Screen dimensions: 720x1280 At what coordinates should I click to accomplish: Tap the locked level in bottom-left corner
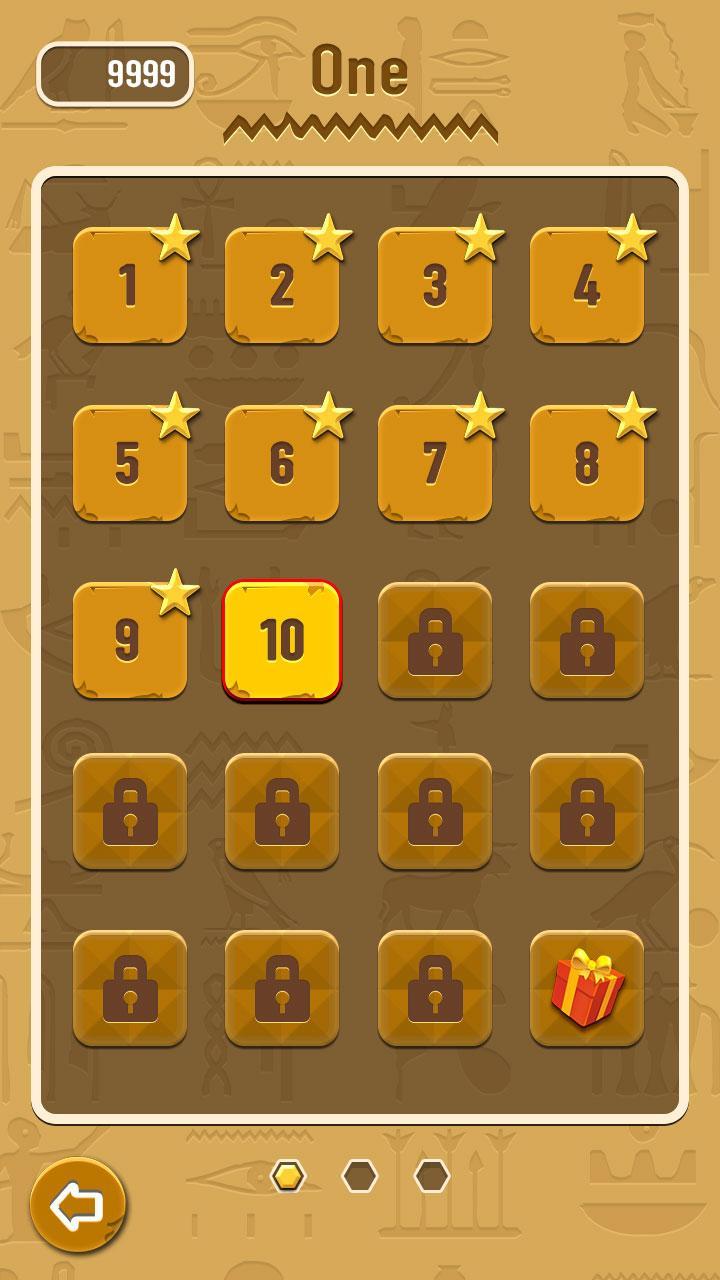click(x=129, y=987)
